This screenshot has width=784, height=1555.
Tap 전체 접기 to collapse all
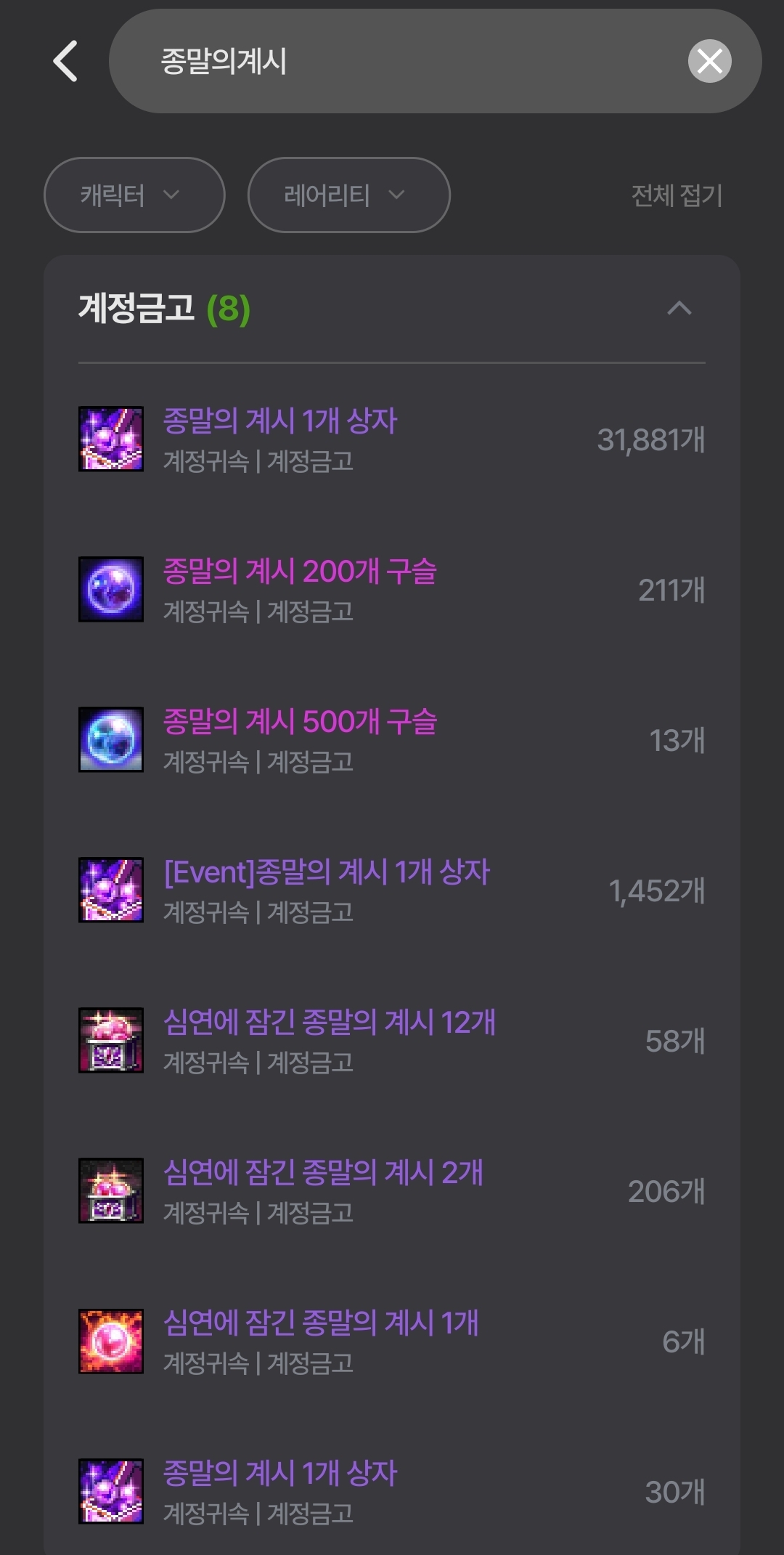click(x=676, y=195)
